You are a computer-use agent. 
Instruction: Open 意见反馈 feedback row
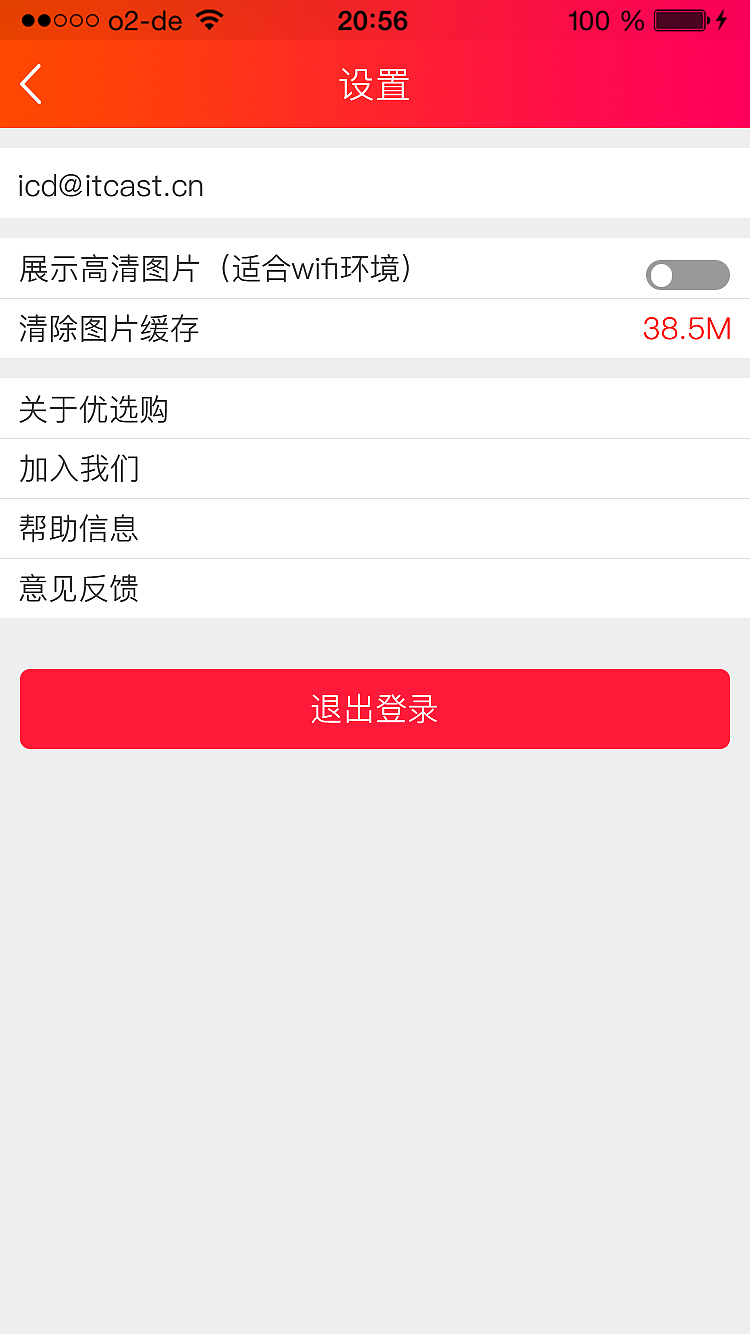point(375,589)
